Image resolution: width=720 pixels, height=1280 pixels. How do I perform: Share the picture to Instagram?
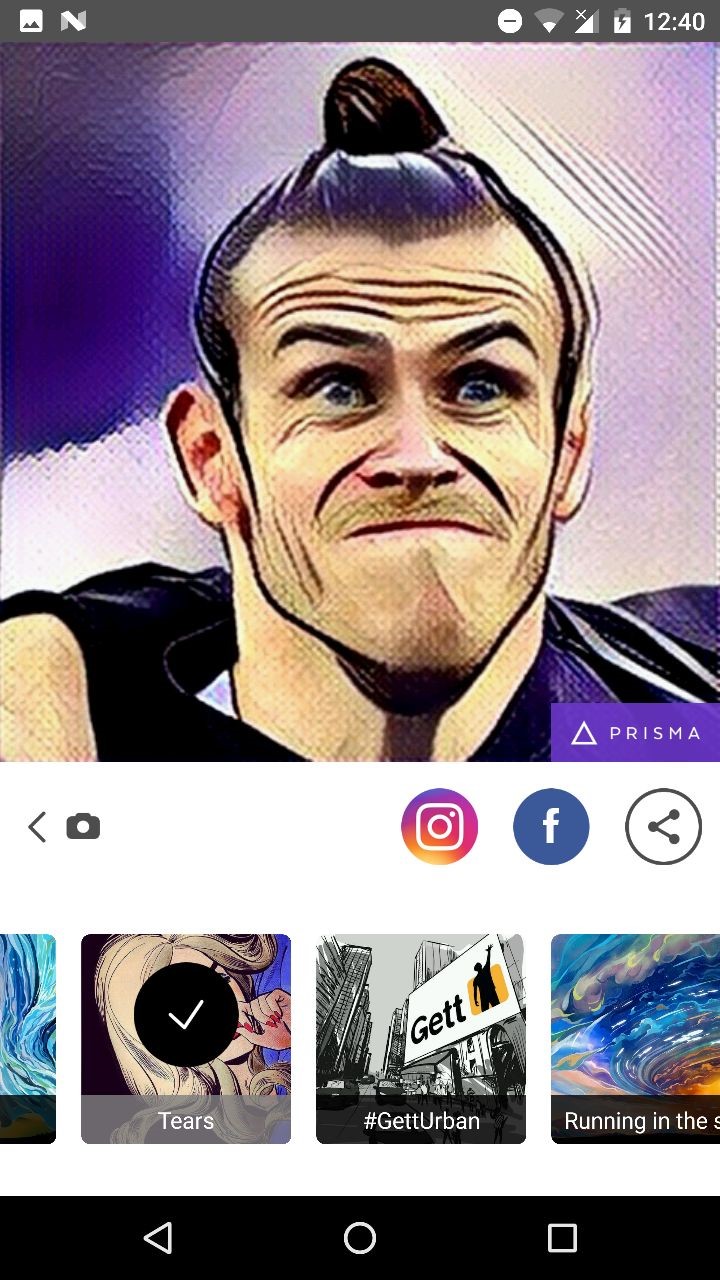[439, 827]
